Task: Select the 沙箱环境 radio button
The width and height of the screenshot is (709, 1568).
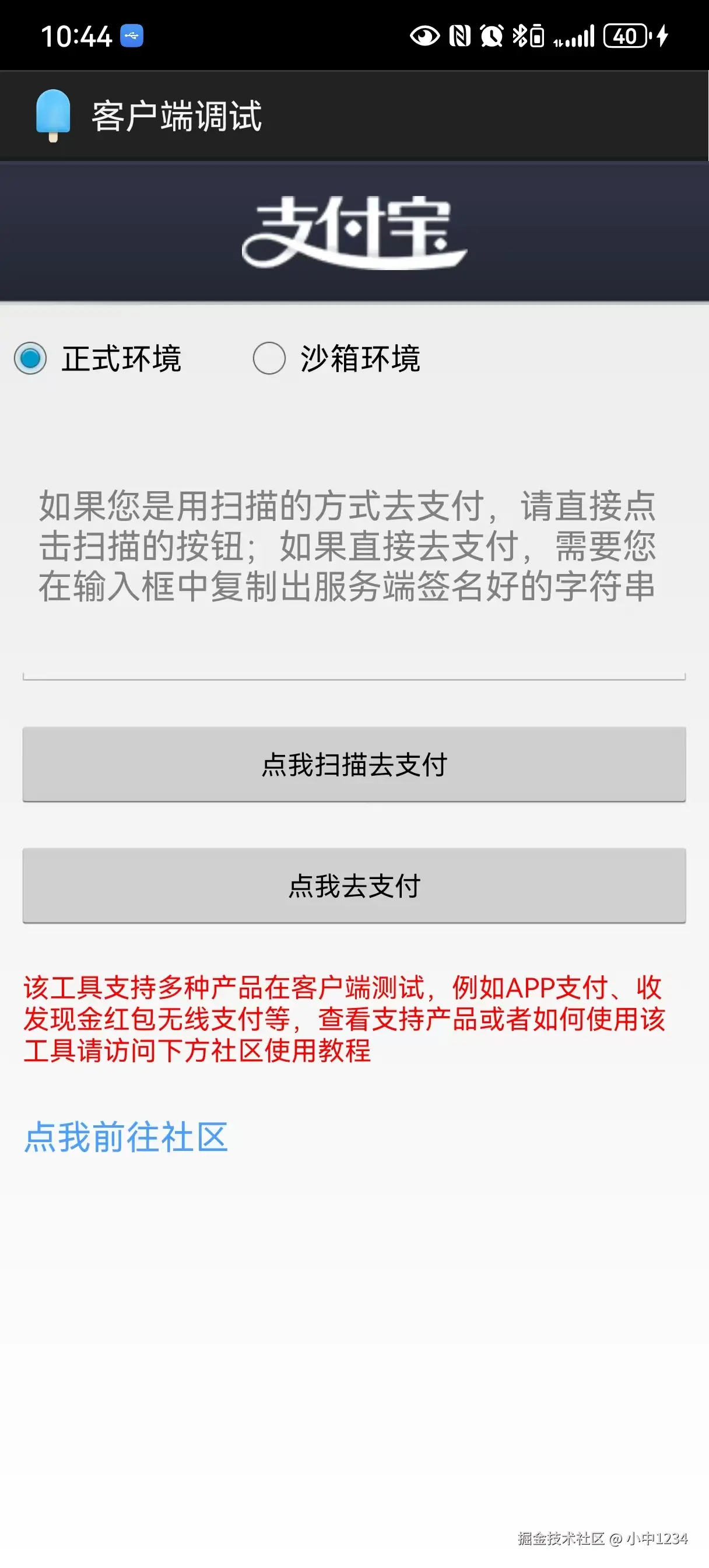Action: click(x=269, y=358)
